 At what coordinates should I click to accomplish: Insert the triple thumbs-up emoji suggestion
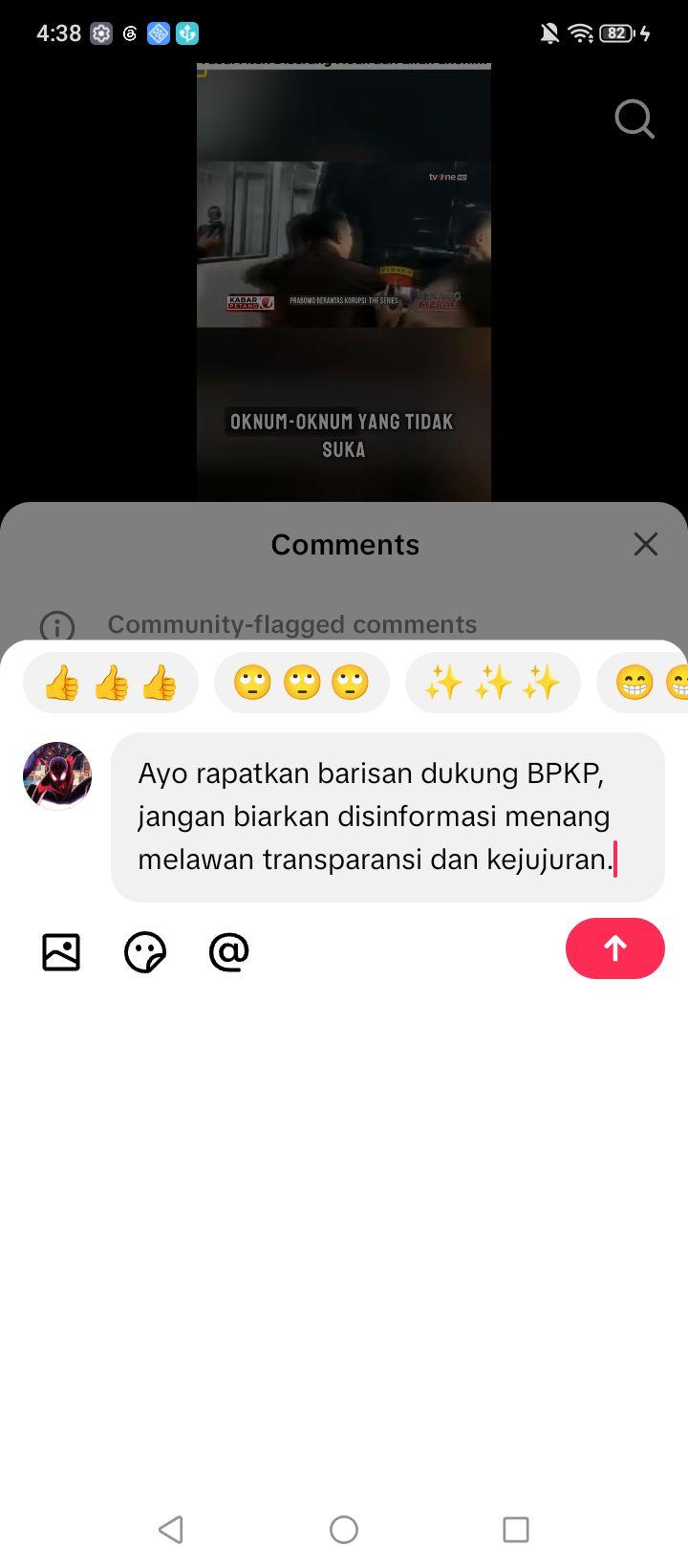111,683
